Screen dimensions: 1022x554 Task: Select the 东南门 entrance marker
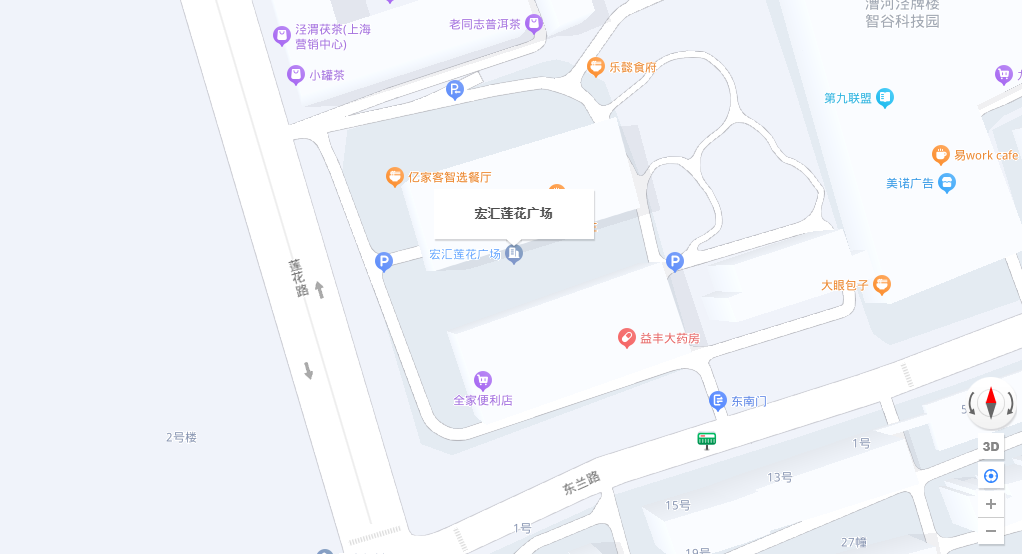(x=718, y=401)
